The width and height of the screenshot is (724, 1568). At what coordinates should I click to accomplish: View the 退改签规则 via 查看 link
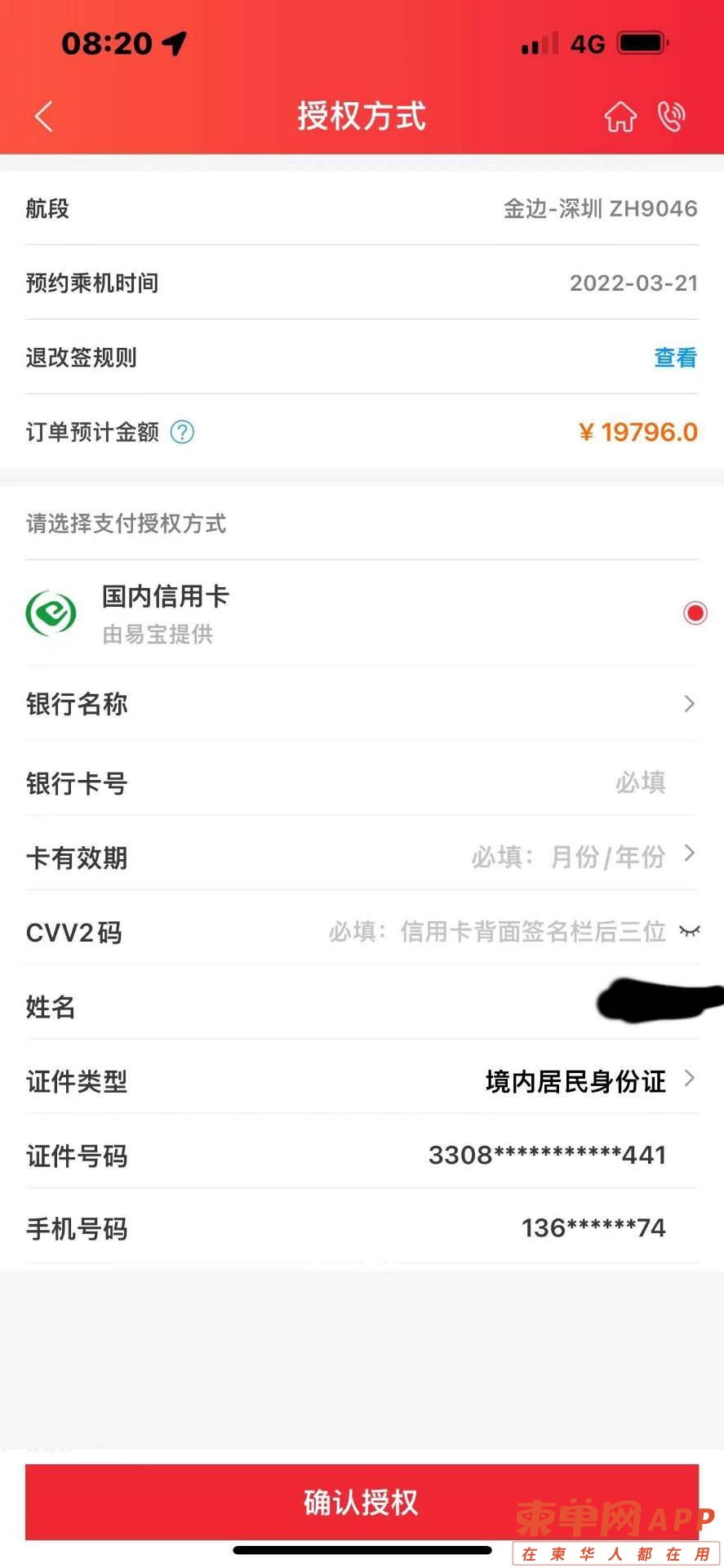point(675,358)
